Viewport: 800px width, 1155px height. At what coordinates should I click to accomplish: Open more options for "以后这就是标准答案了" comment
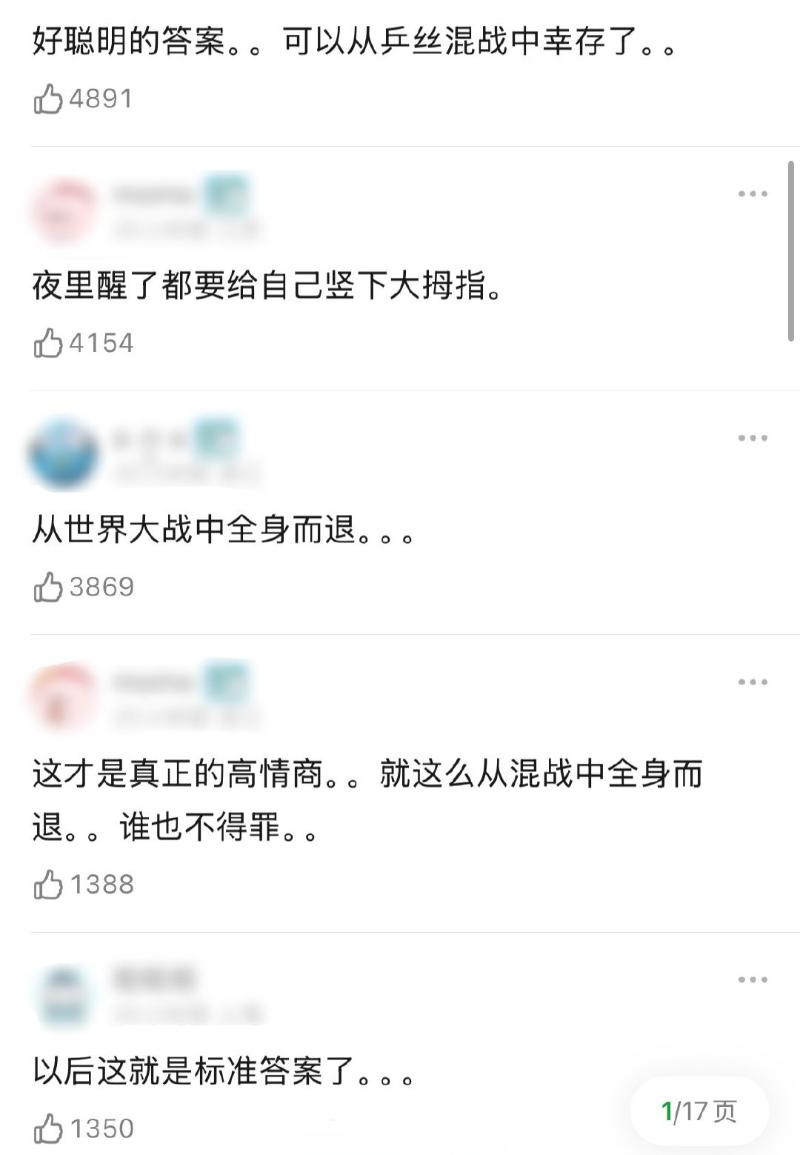(x=752, y=979)
